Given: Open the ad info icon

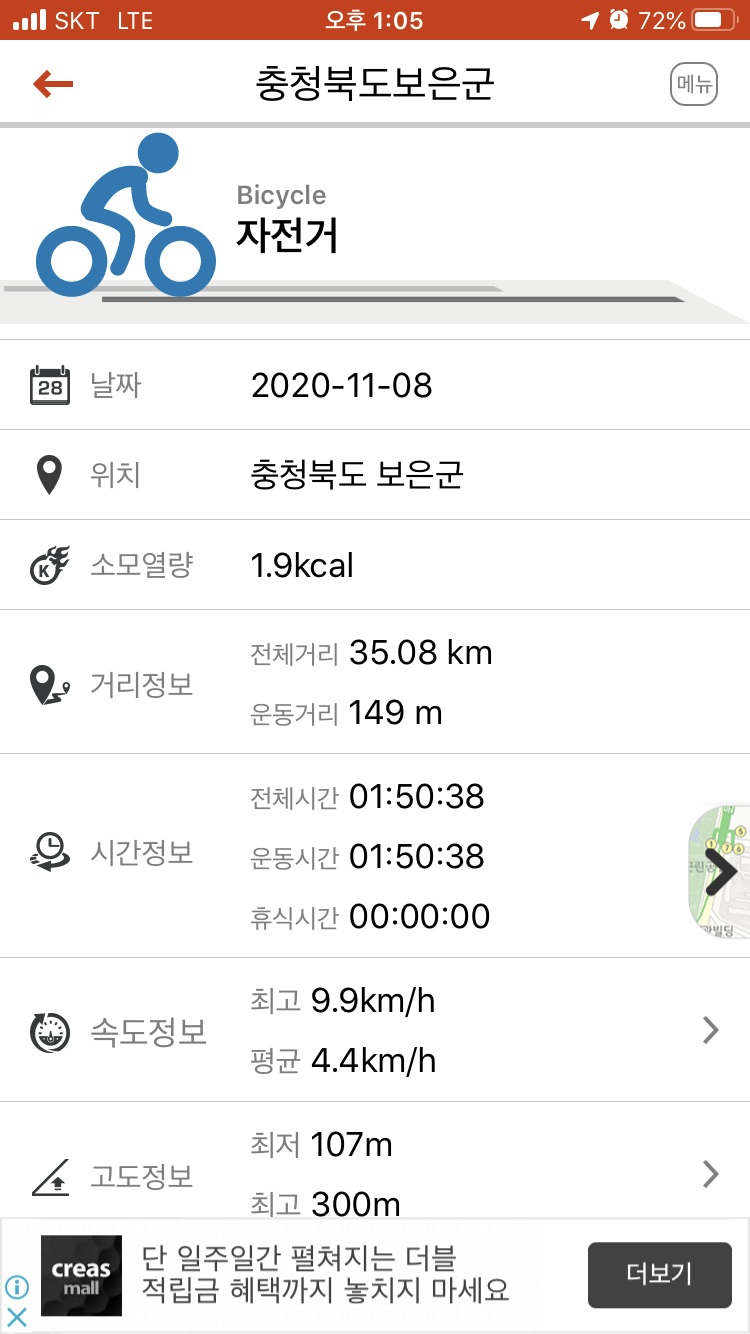Looking at the screenshot, I should tap(17, 1287).
